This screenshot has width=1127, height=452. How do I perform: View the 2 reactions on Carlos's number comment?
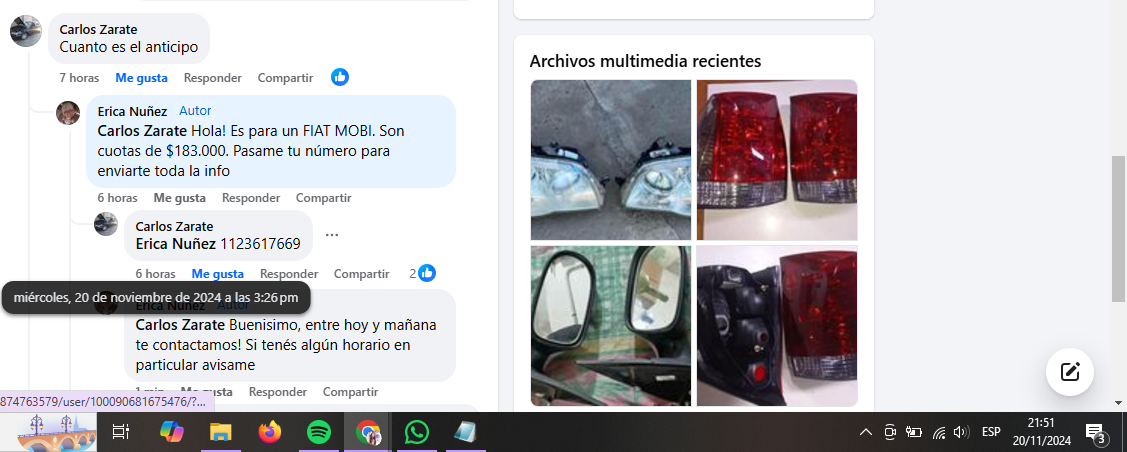click(x=422, y=273)
